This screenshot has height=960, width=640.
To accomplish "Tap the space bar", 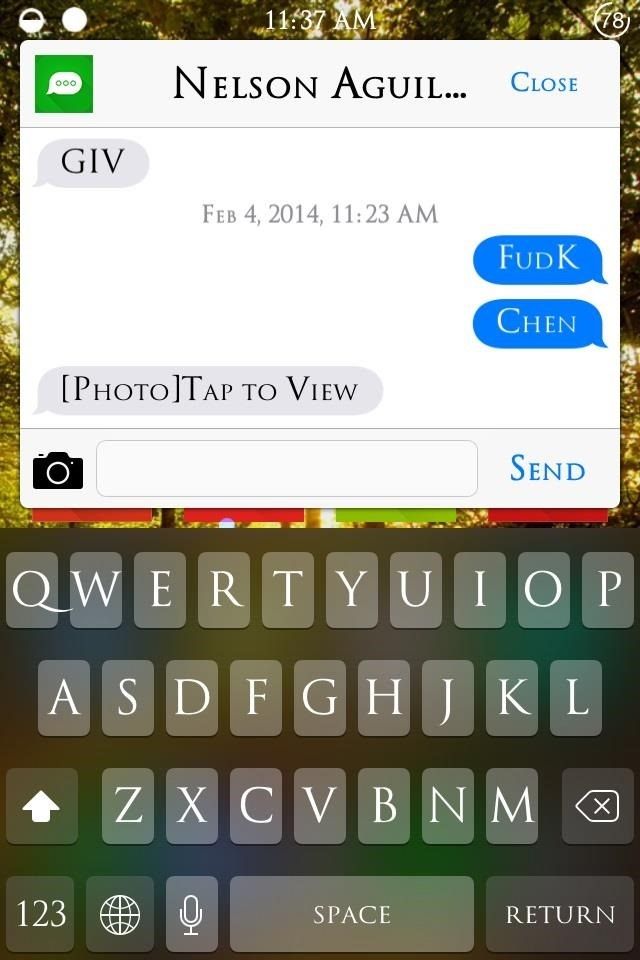I will tap(352, 914).
